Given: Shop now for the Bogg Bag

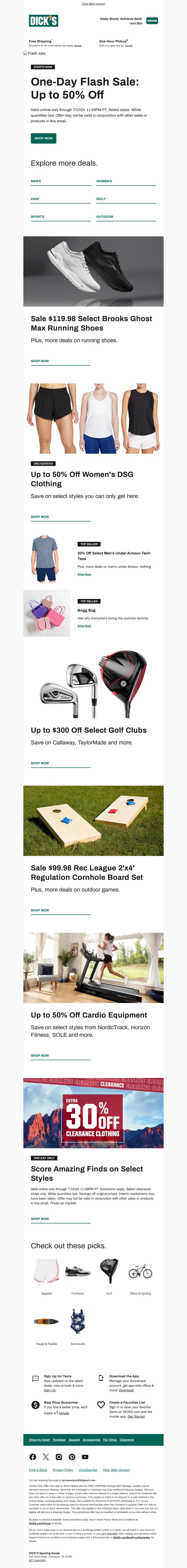Looking at the screenshot, I should coord(84,626).
